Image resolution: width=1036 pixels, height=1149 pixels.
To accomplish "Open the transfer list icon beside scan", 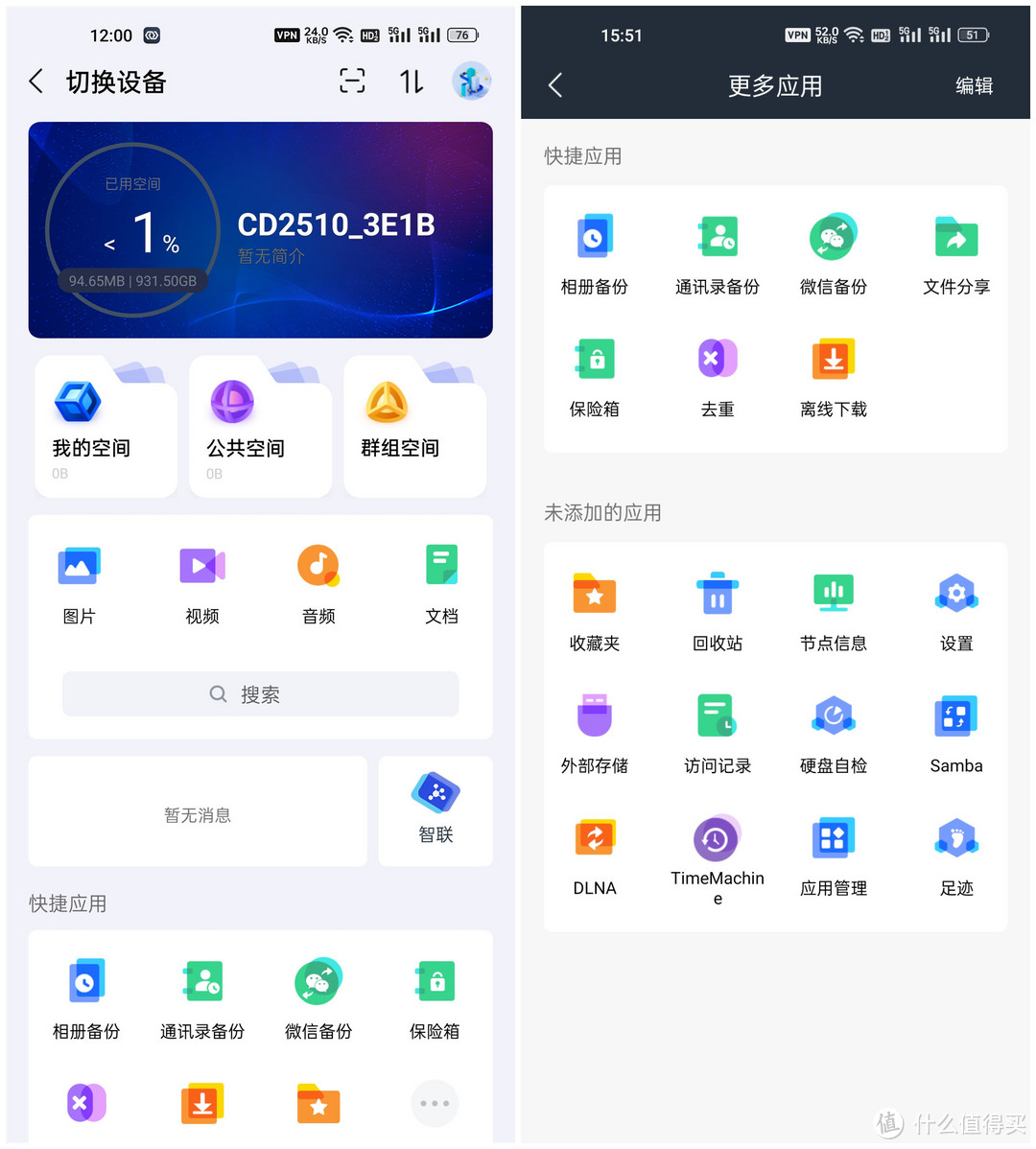I will pos(411,82).
